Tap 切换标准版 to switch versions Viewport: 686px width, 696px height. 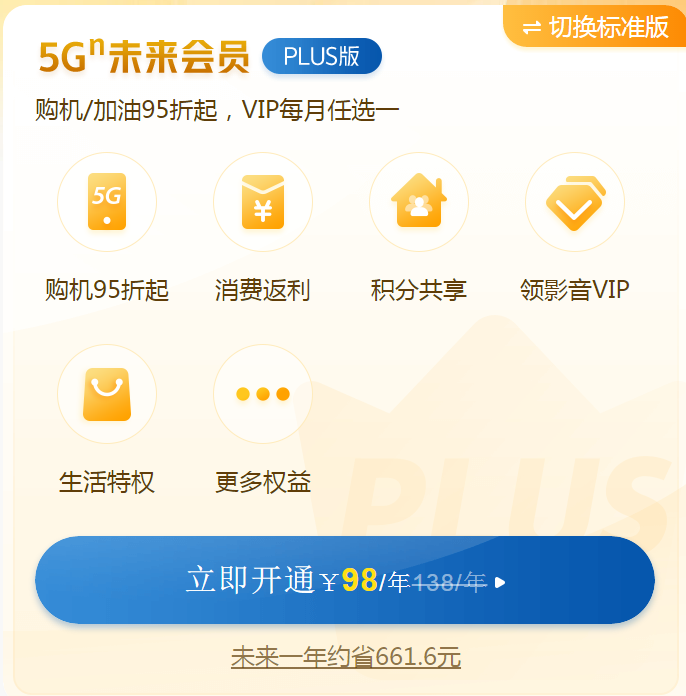595,27
